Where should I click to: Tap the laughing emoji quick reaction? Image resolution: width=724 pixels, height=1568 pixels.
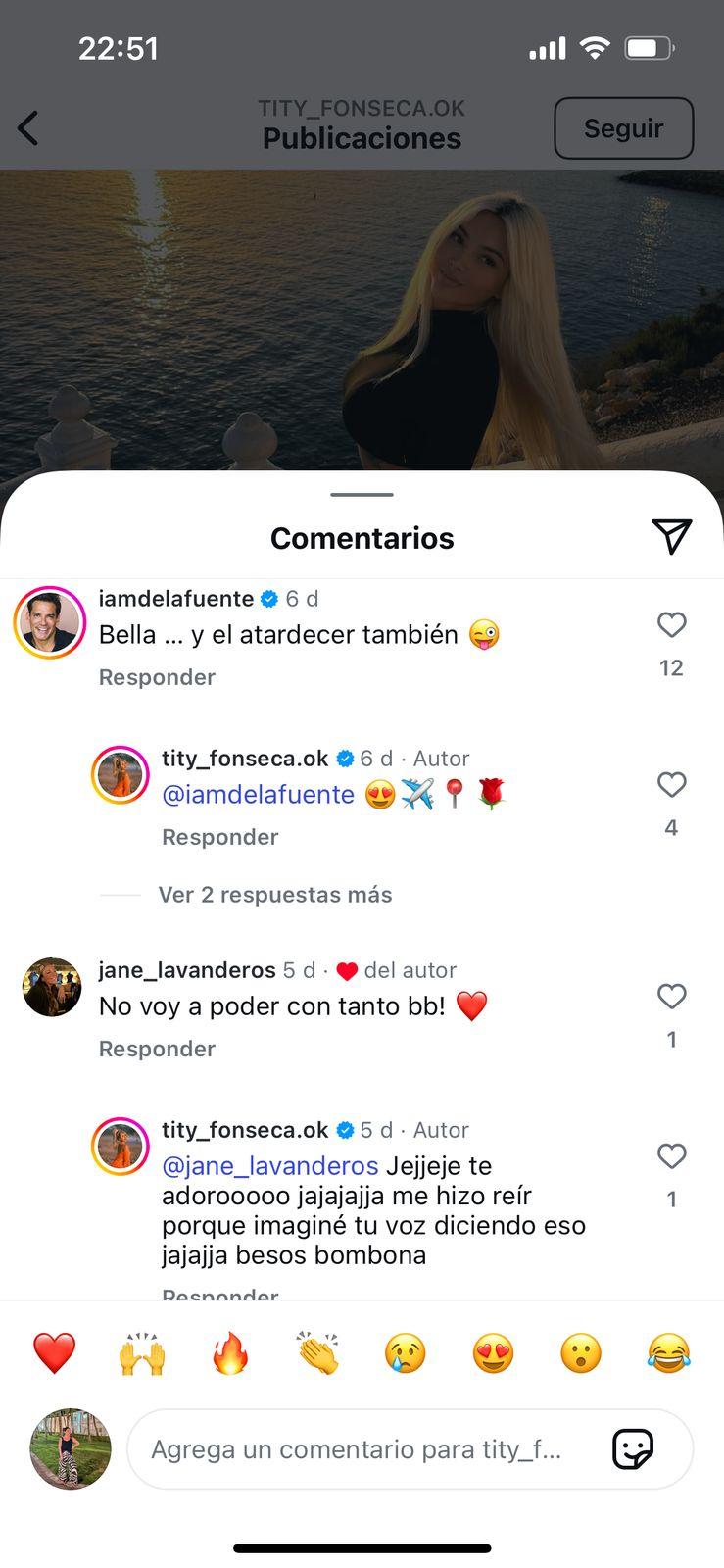pyautogui.click(x=668, y=1352)
